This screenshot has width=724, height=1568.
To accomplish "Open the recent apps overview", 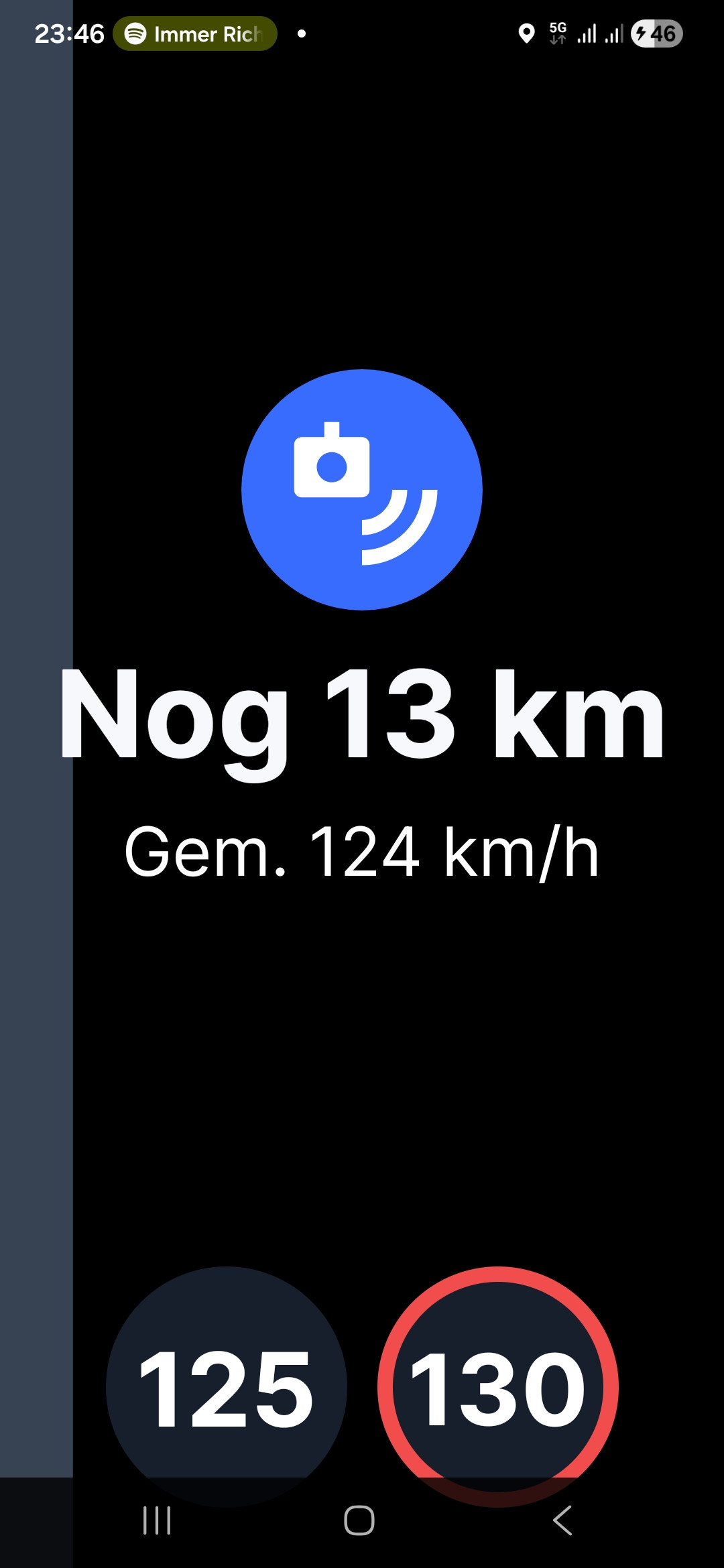I will (158, 1520).
